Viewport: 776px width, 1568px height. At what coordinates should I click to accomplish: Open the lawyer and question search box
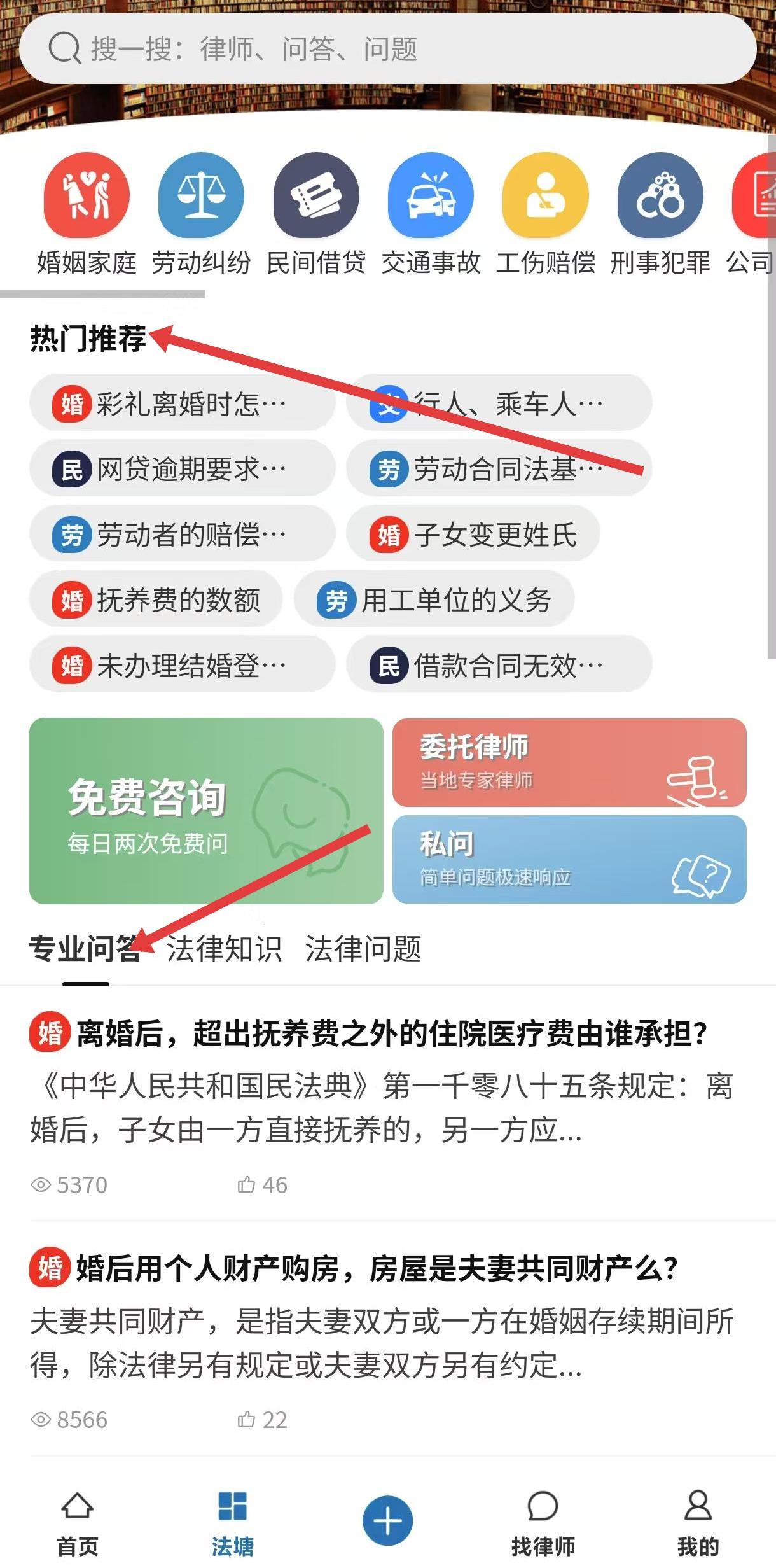[x=388, y=49]
